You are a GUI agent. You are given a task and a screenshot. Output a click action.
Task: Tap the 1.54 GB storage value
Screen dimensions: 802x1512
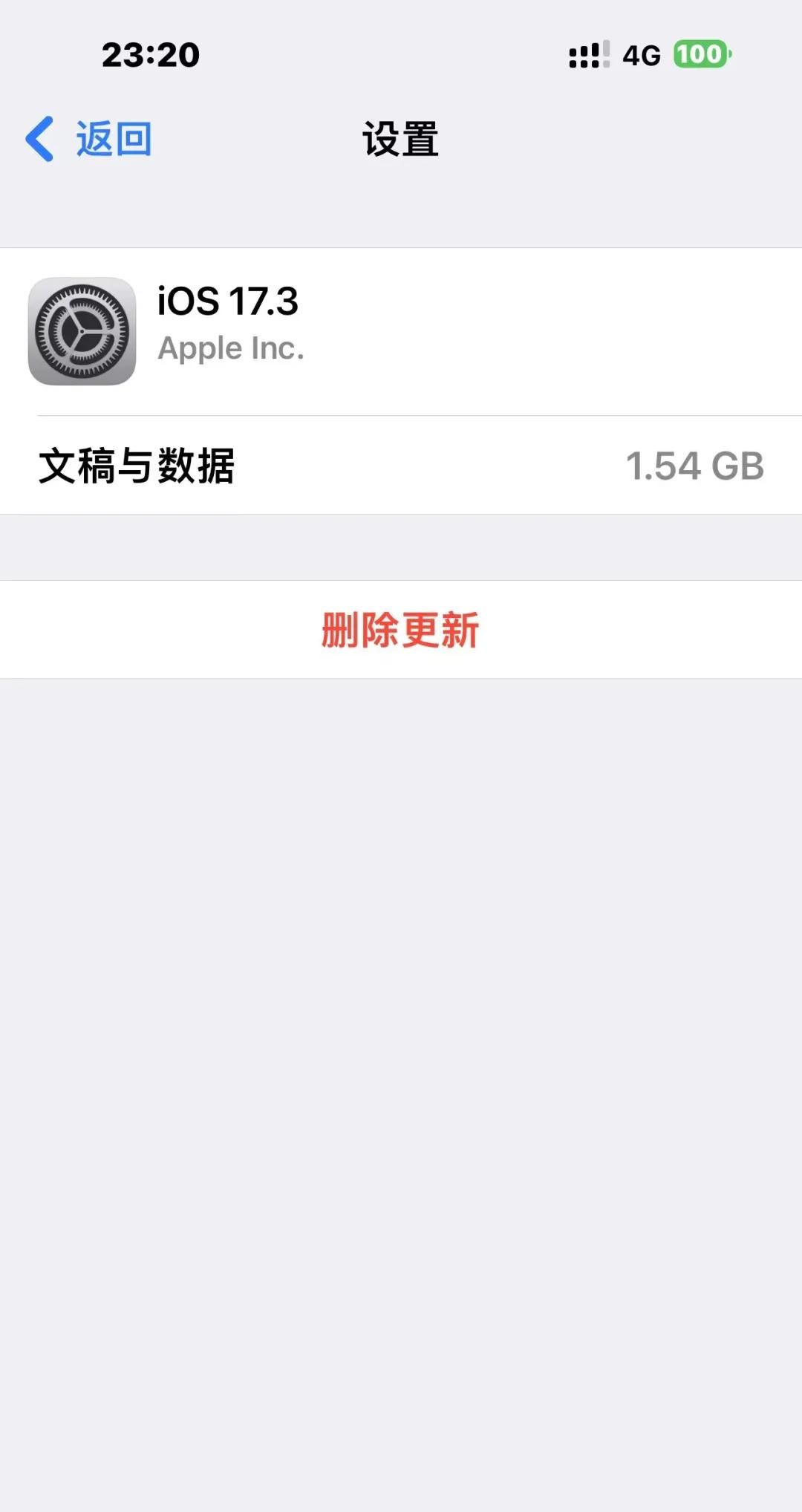tap(695, 466)
